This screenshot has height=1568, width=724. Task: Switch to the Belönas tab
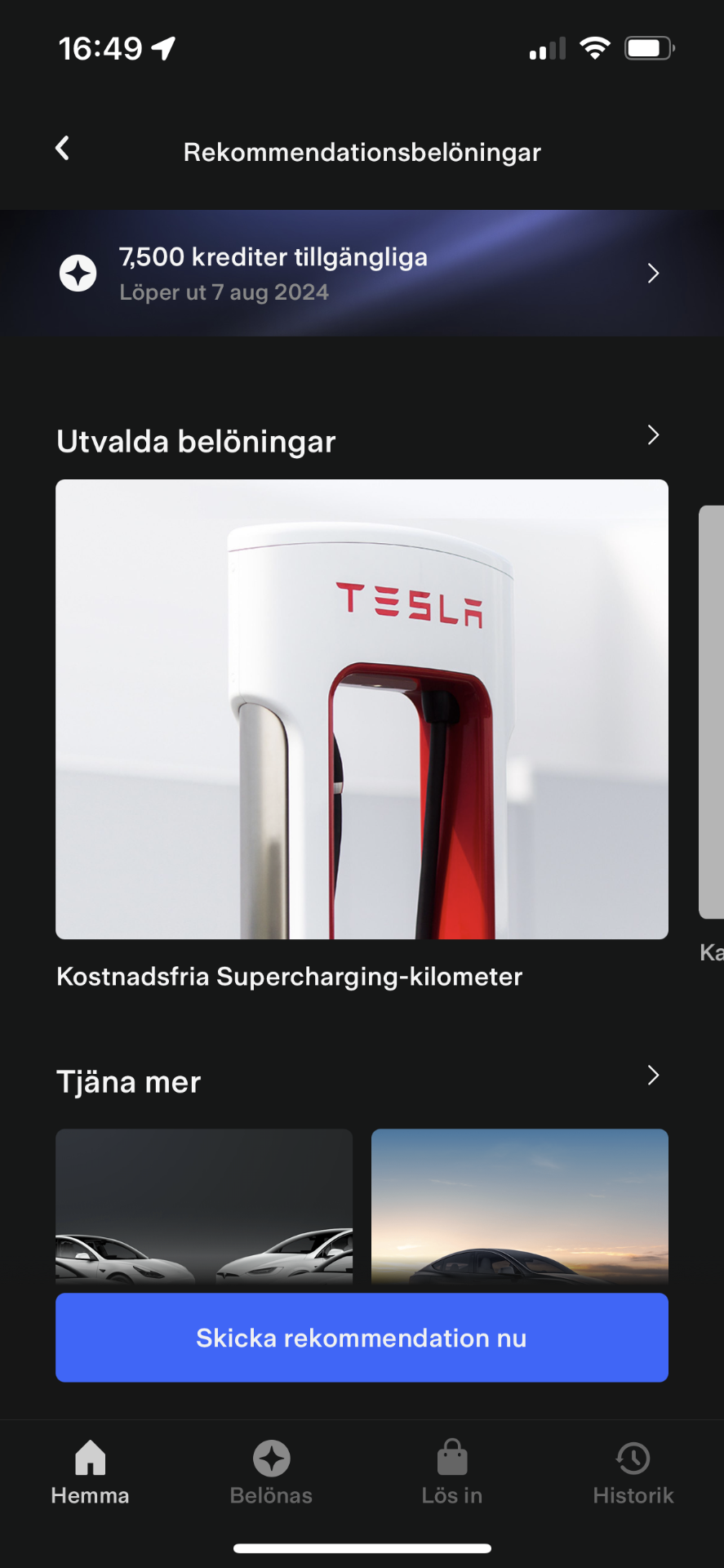(x=271, y=1472)
